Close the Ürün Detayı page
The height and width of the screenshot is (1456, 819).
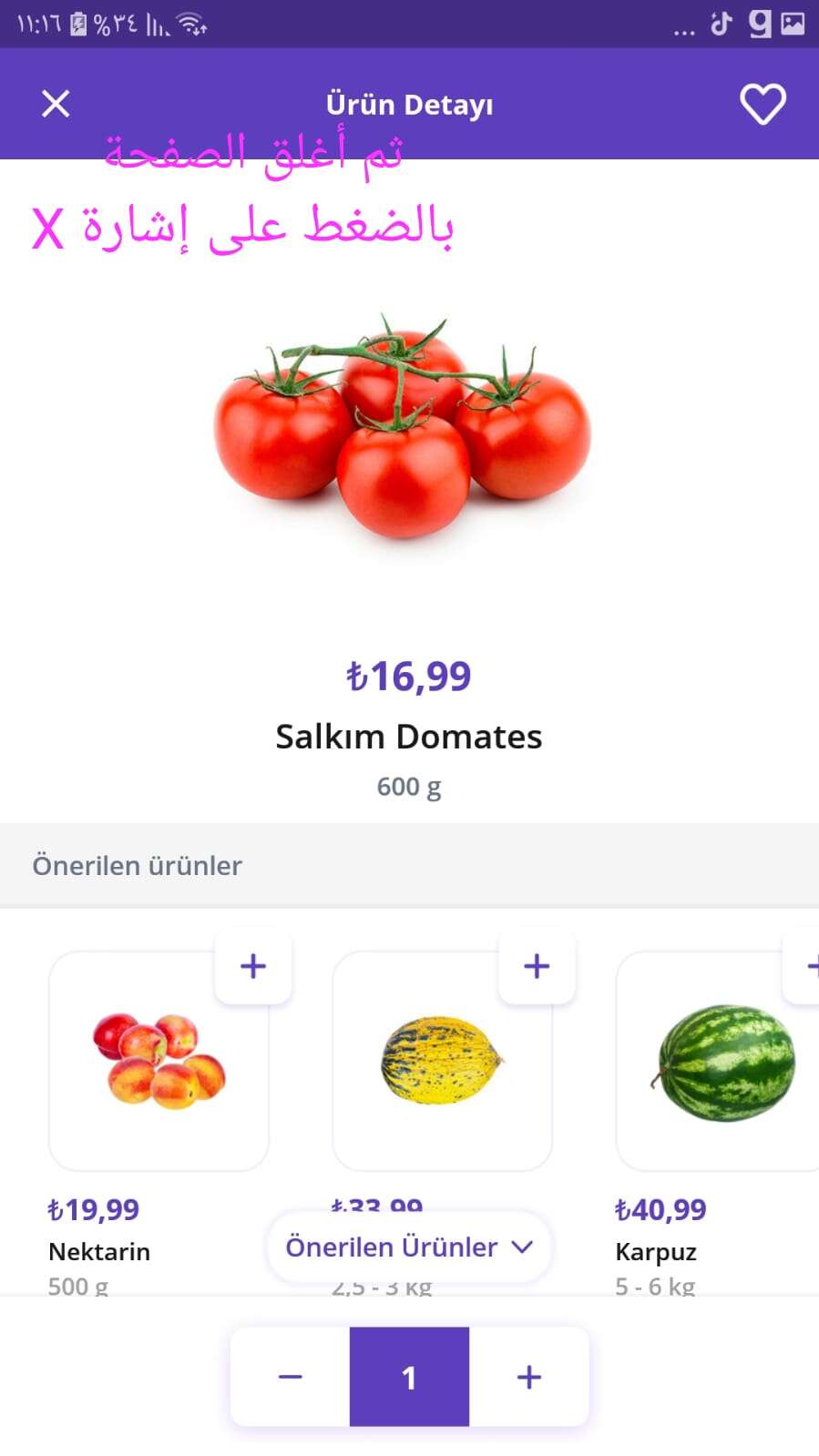56,104
